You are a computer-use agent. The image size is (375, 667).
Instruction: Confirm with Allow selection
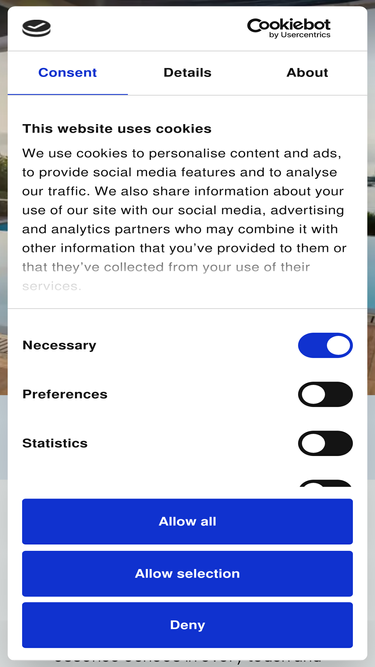pyautogui.click(x=188, y=573)
